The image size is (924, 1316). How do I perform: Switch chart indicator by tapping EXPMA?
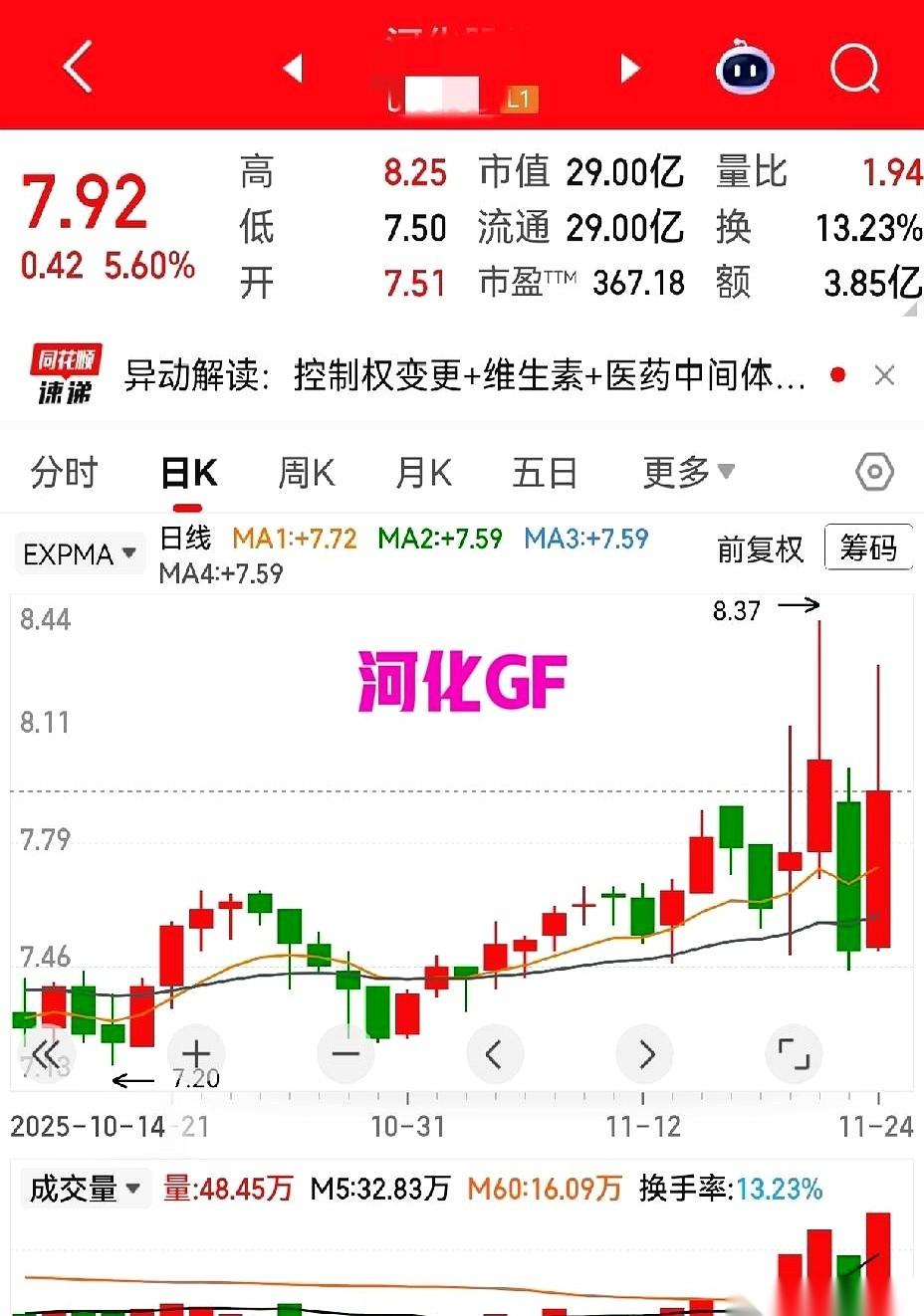point(70,553)
